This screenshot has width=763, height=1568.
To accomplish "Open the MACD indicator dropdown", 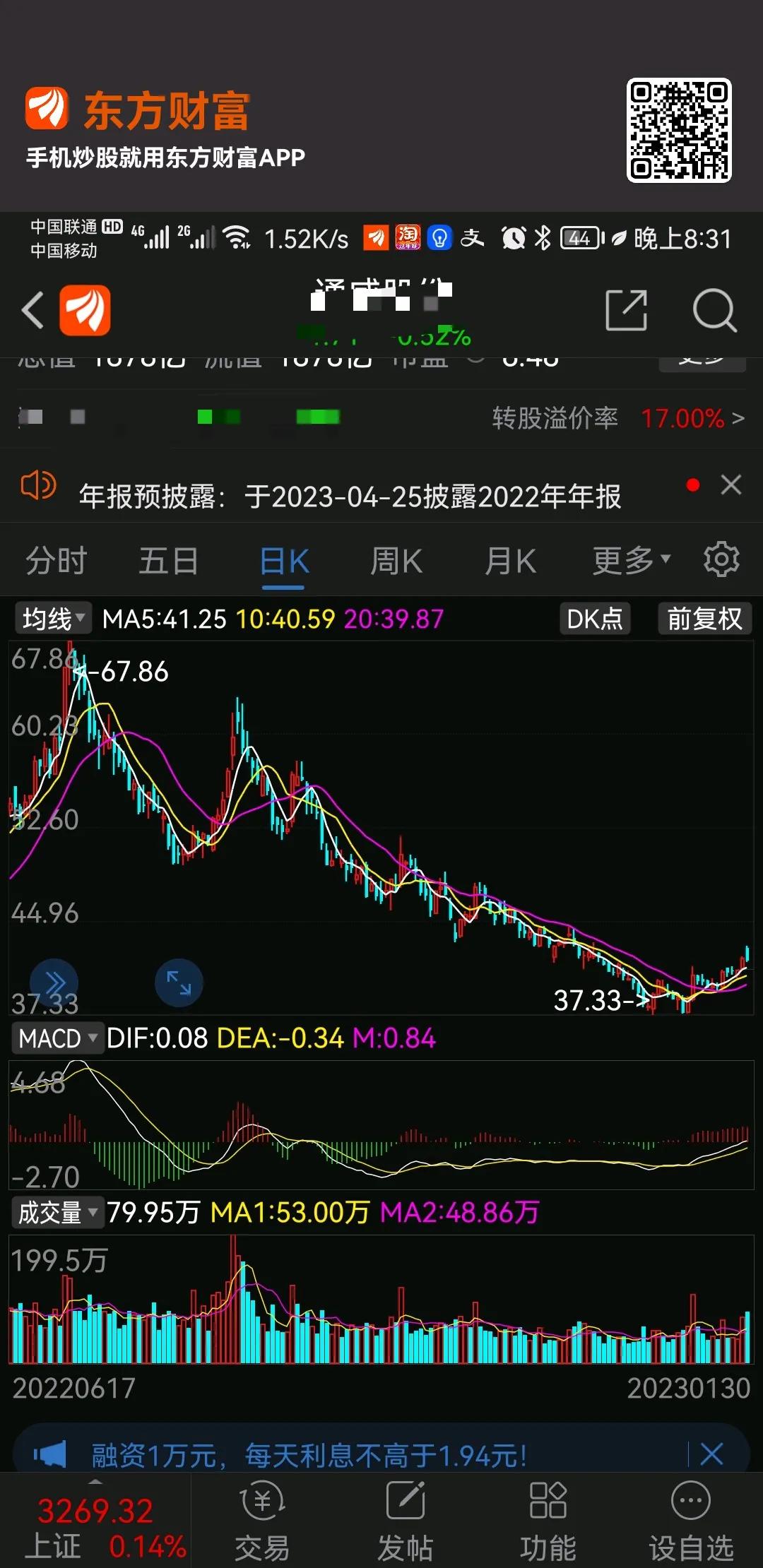I will click(58, 1038).
